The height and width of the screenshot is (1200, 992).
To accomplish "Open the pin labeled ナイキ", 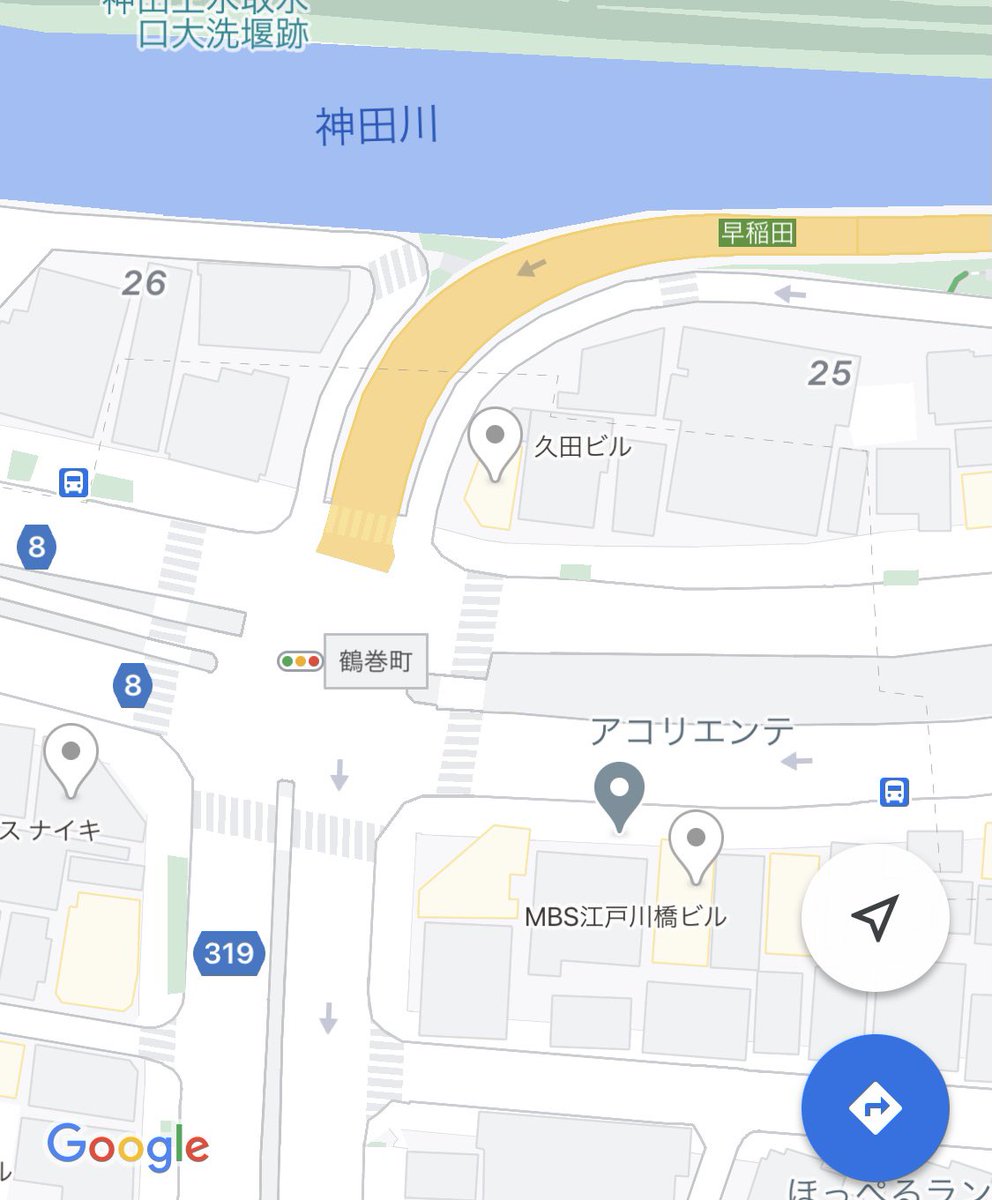I will [70, 758].
